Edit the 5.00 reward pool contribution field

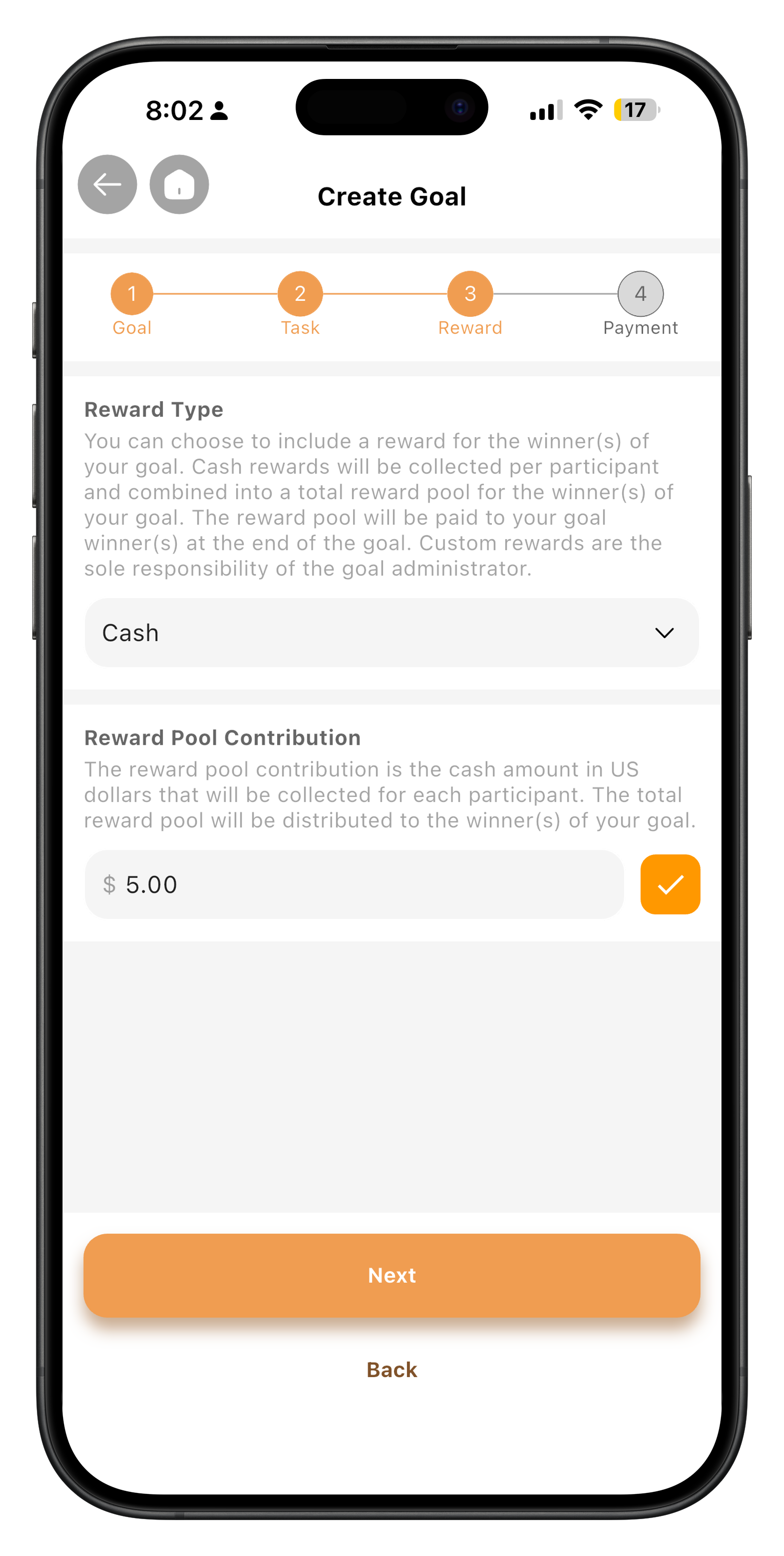(354, 884)
